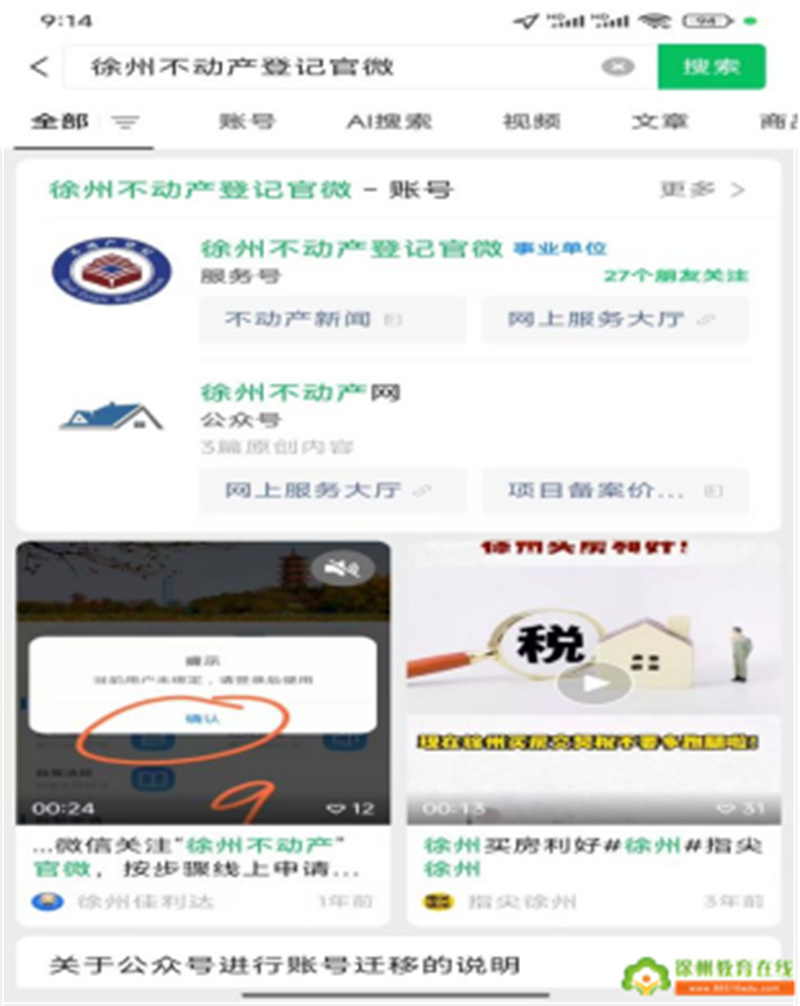Switch to the 账号 tab
This screenshot has width=800, height=1006.
247,123
